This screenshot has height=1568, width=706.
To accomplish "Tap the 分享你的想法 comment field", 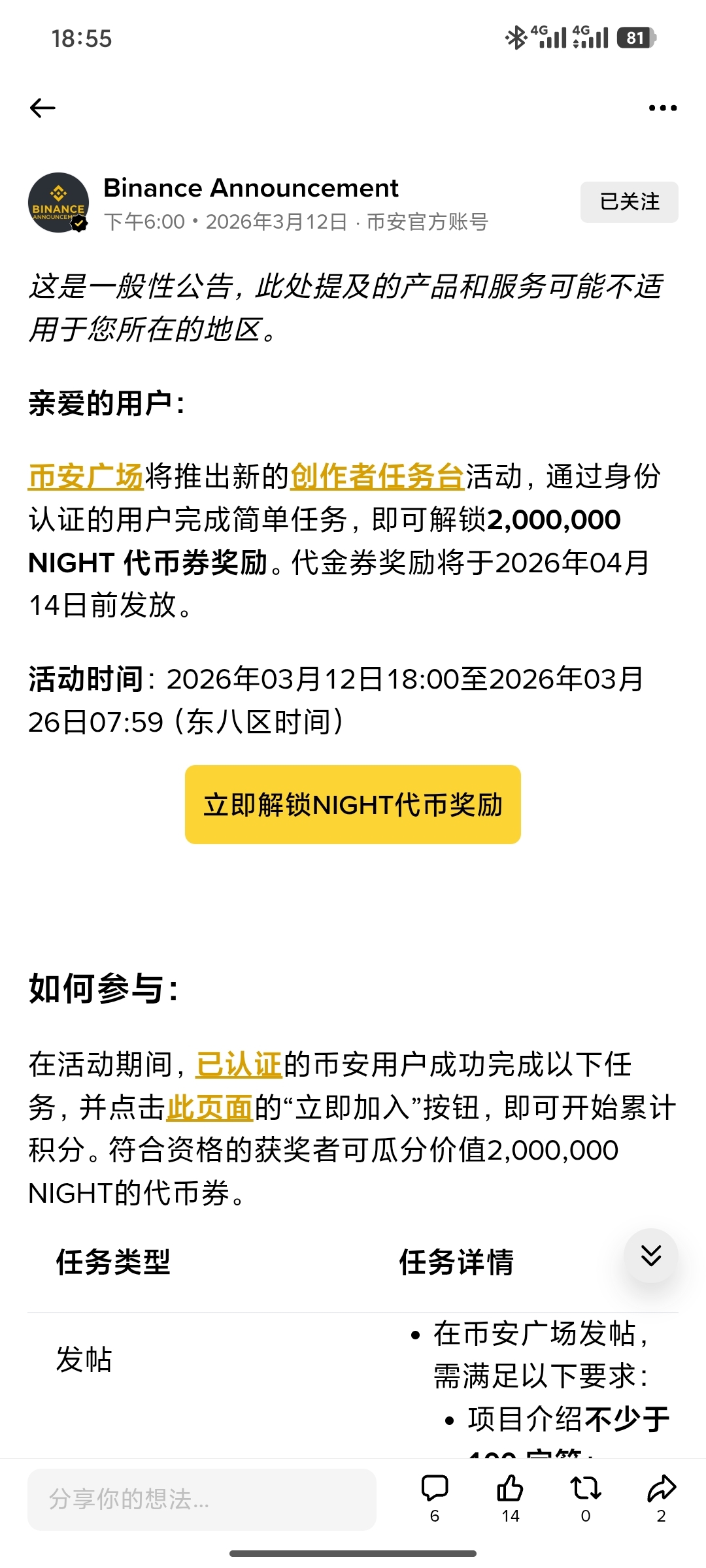I will pyautogui.click(x=201, y=1499).
